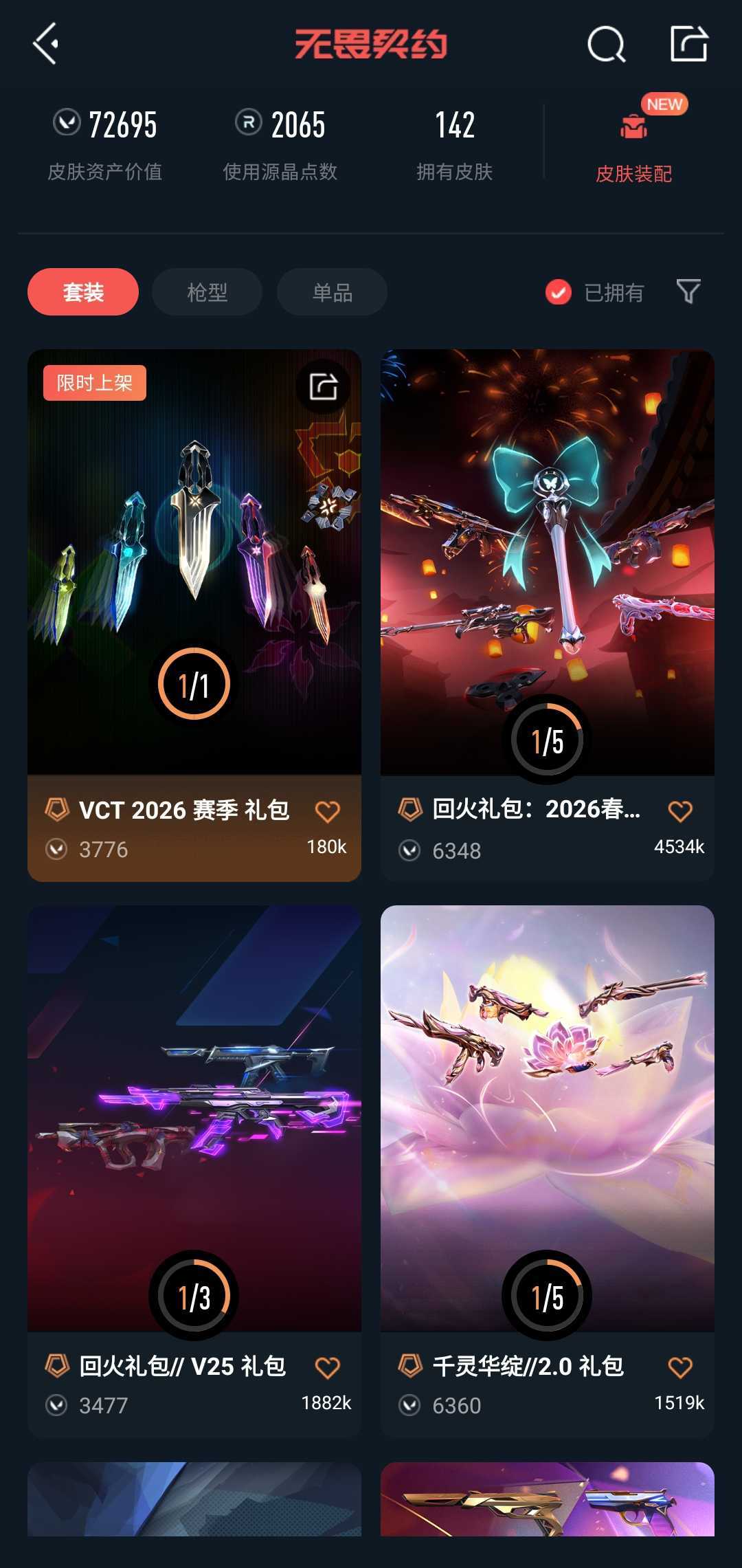
Task: Tap the 1/5 progress ring on the spring bundle
Action: click(546, 741)
